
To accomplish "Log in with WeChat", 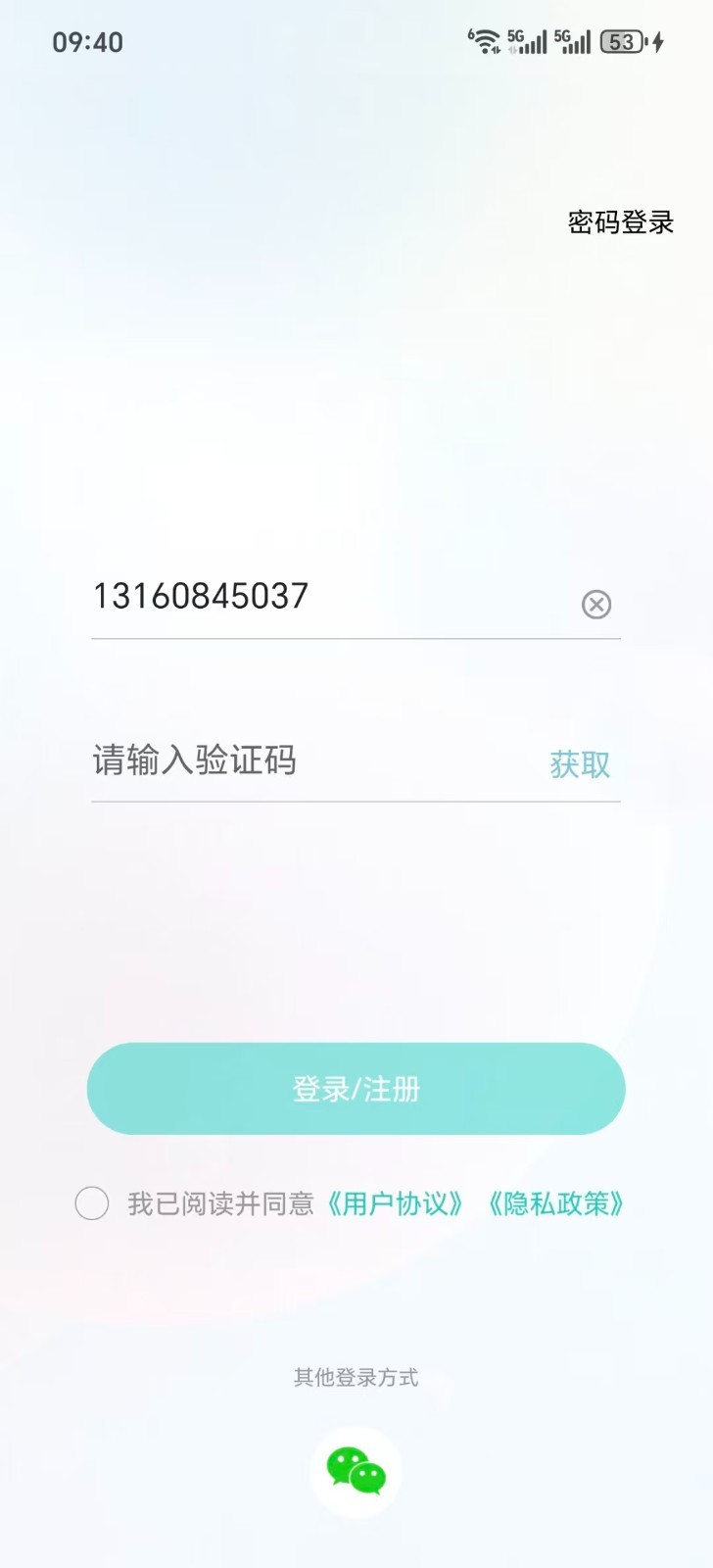I will coord(356,1472).
